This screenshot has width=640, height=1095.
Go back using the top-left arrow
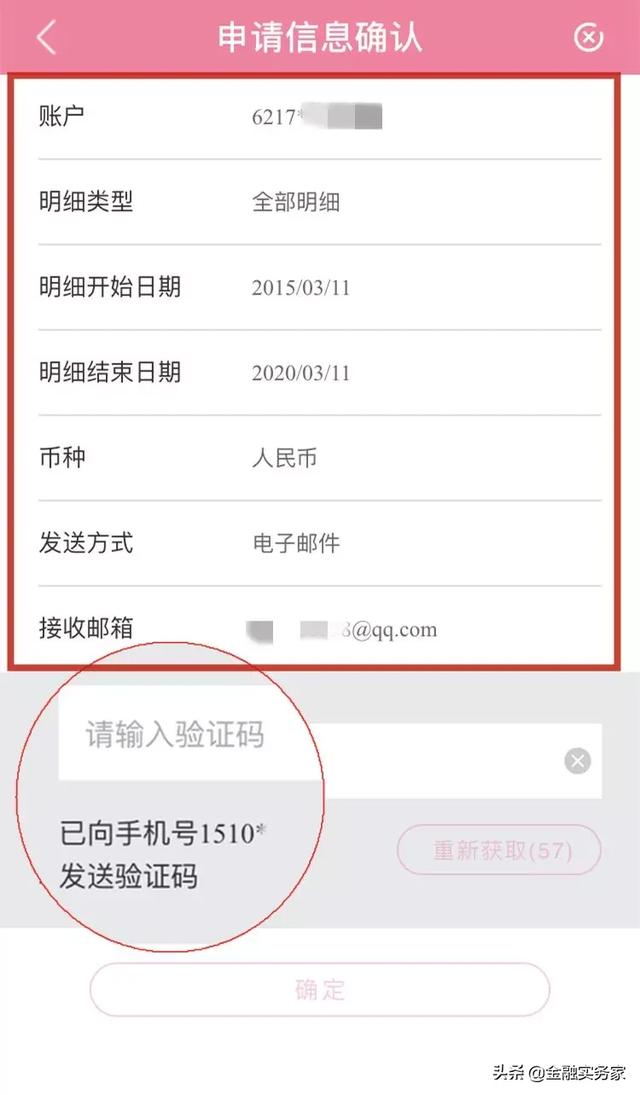pos(46,37)
